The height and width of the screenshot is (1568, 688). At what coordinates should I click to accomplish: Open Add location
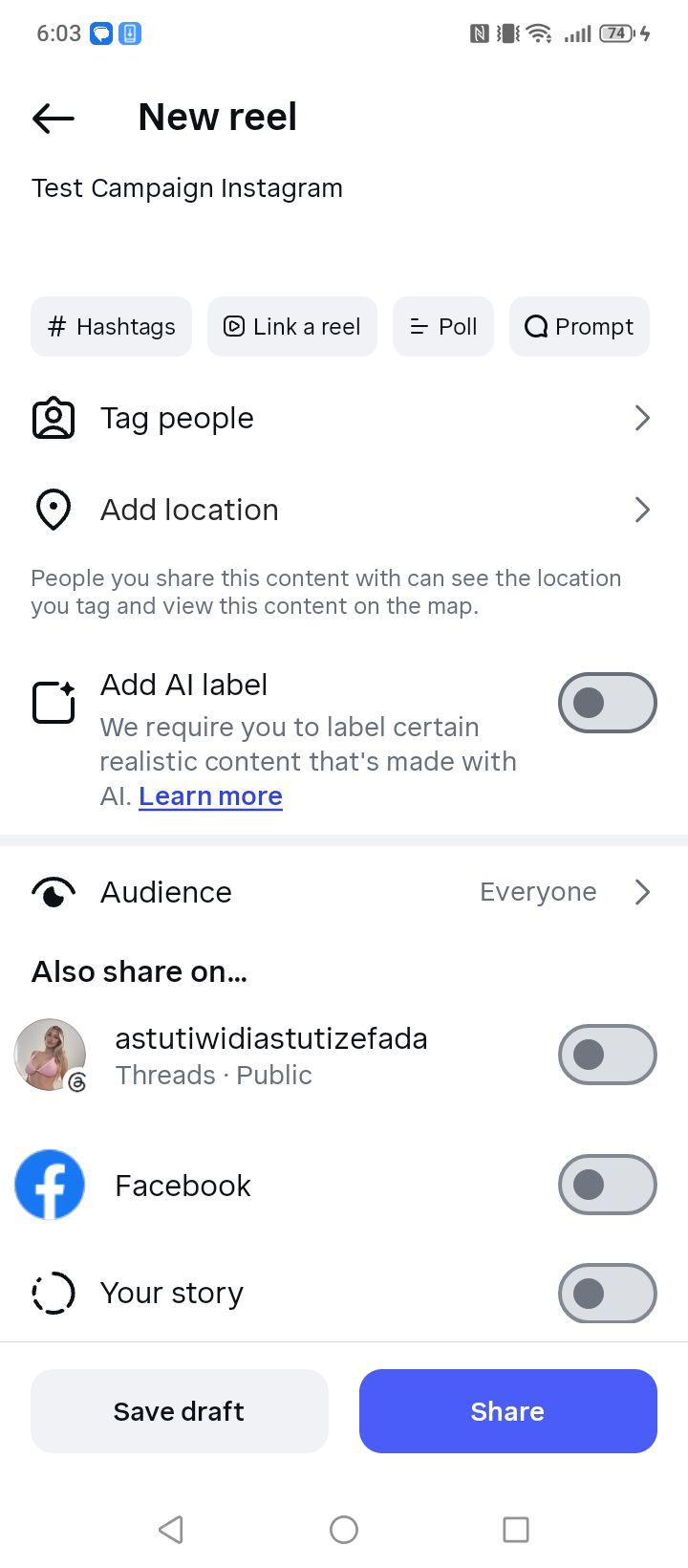point(344,510)
